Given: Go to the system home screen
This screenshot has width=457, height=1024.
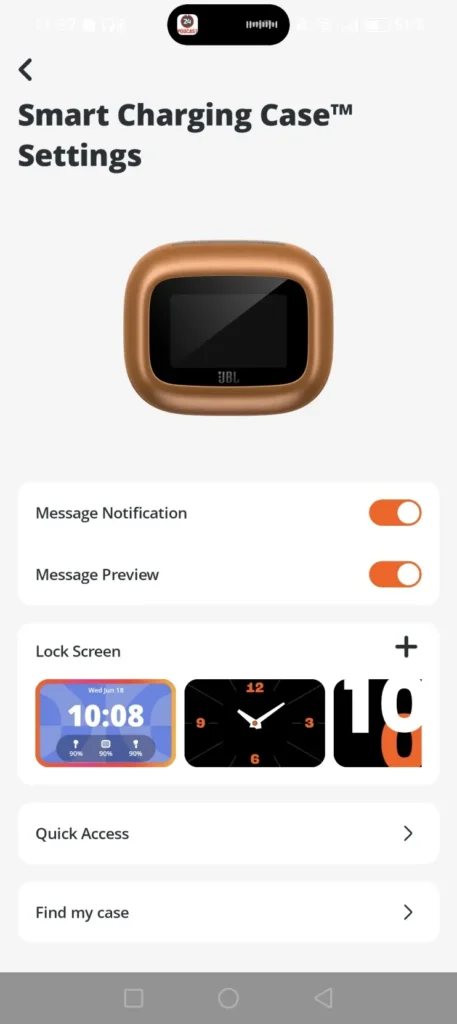Looking at the screenshot, I should click(228, 997).
